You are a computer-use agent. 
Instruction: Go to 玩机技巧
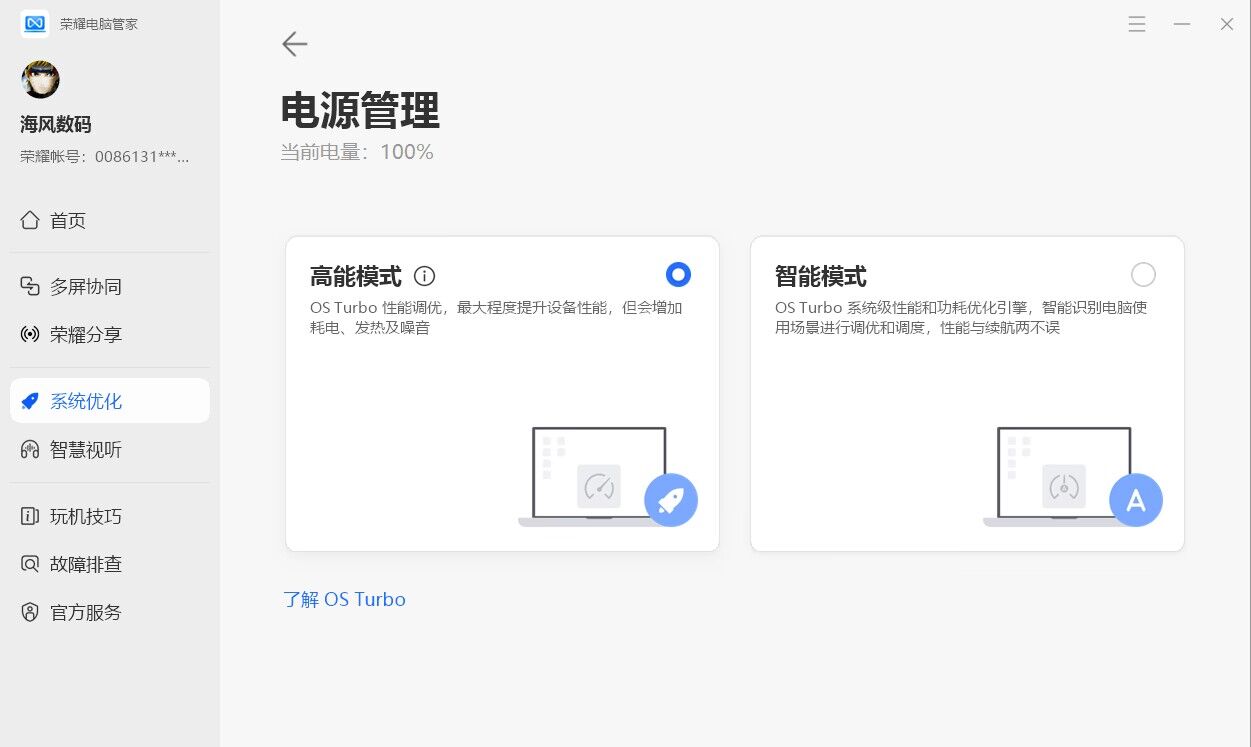click(x=85, y=517)
